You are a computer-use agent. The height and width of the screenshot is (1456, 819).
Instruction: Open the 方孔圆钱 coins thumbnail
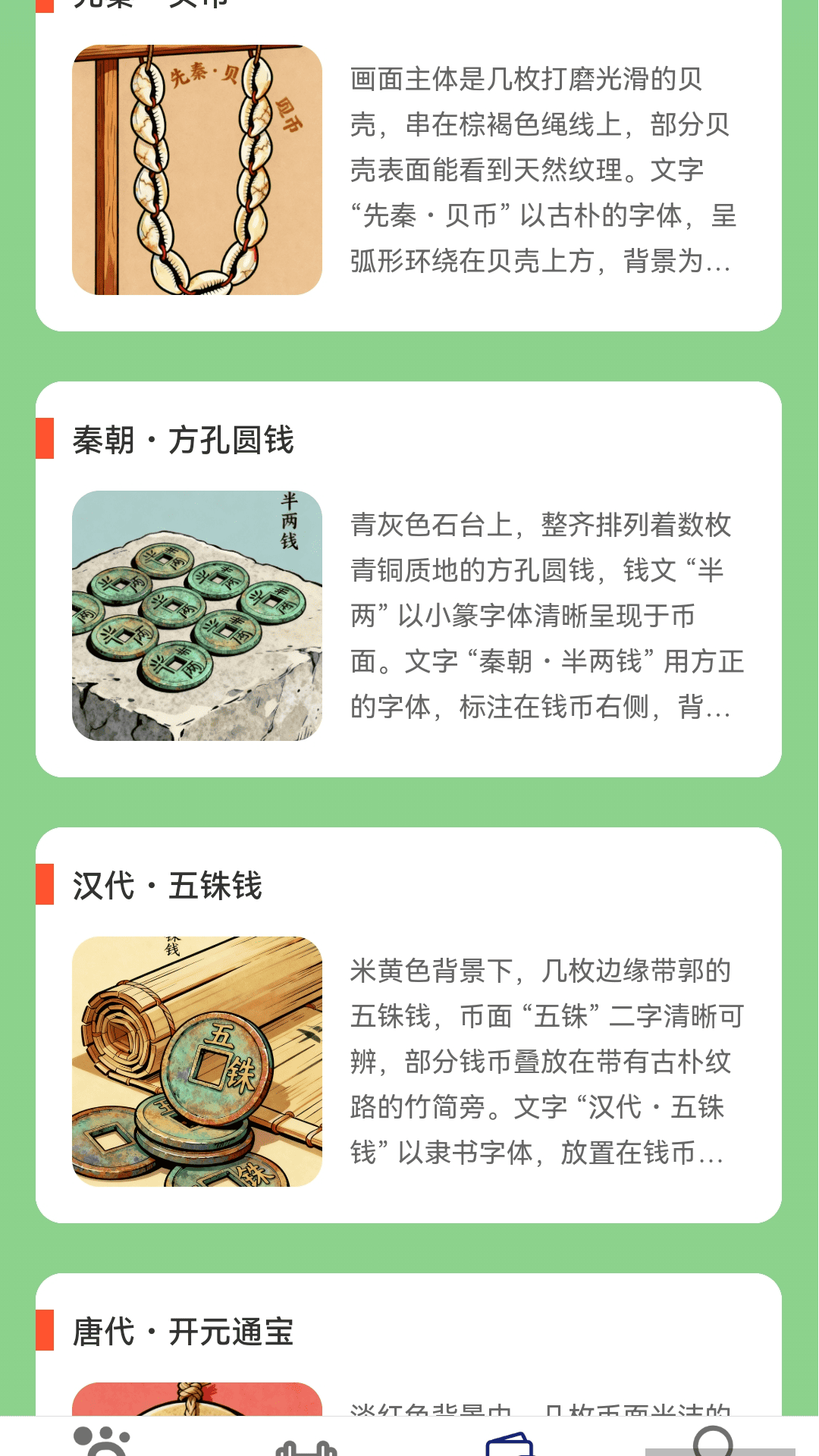pyautogui.click(x=196, y=614)
